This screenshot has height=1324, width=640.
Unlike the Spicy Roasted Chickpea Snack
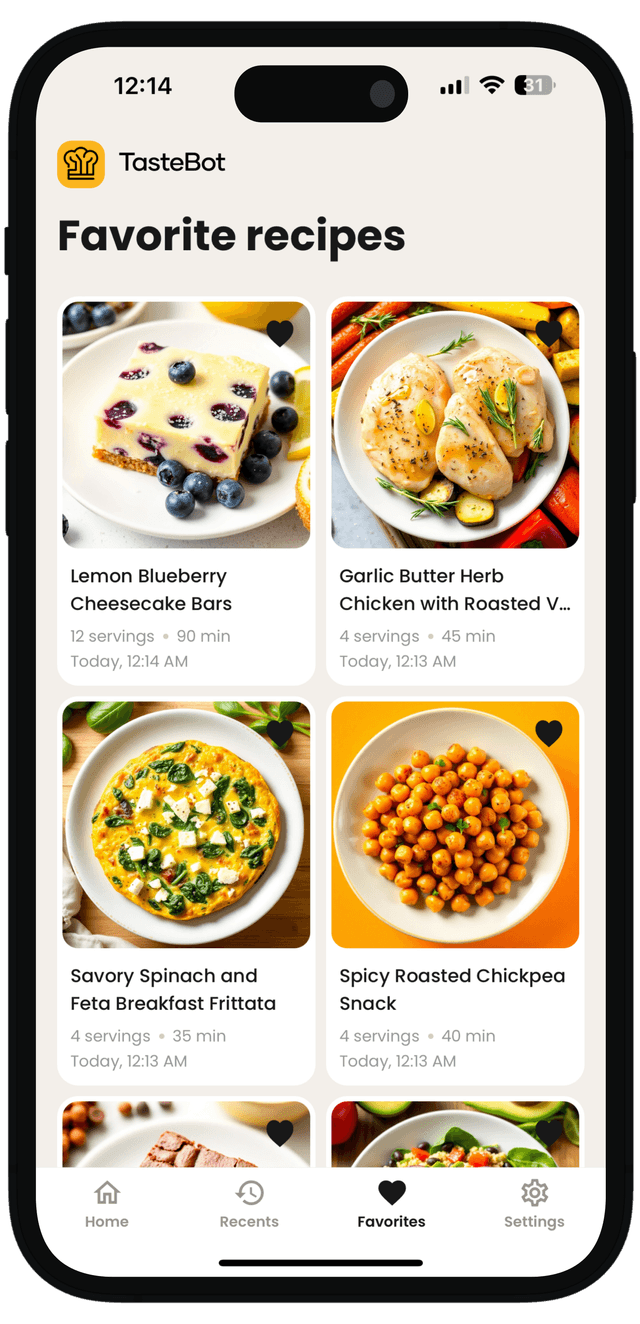[549, 733]
